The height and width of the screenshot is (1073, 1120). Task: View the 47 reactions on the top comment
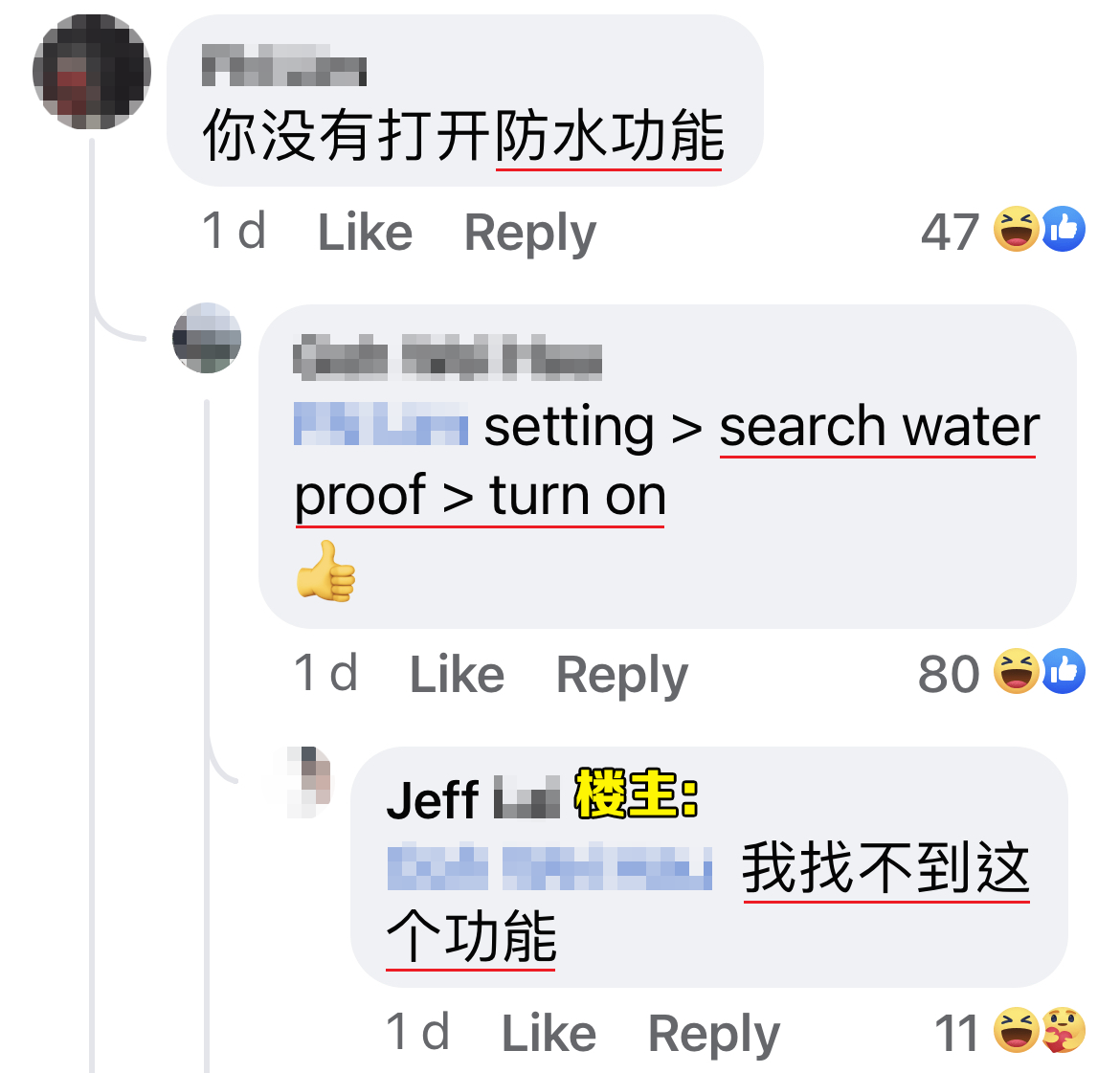[1002, 231]
